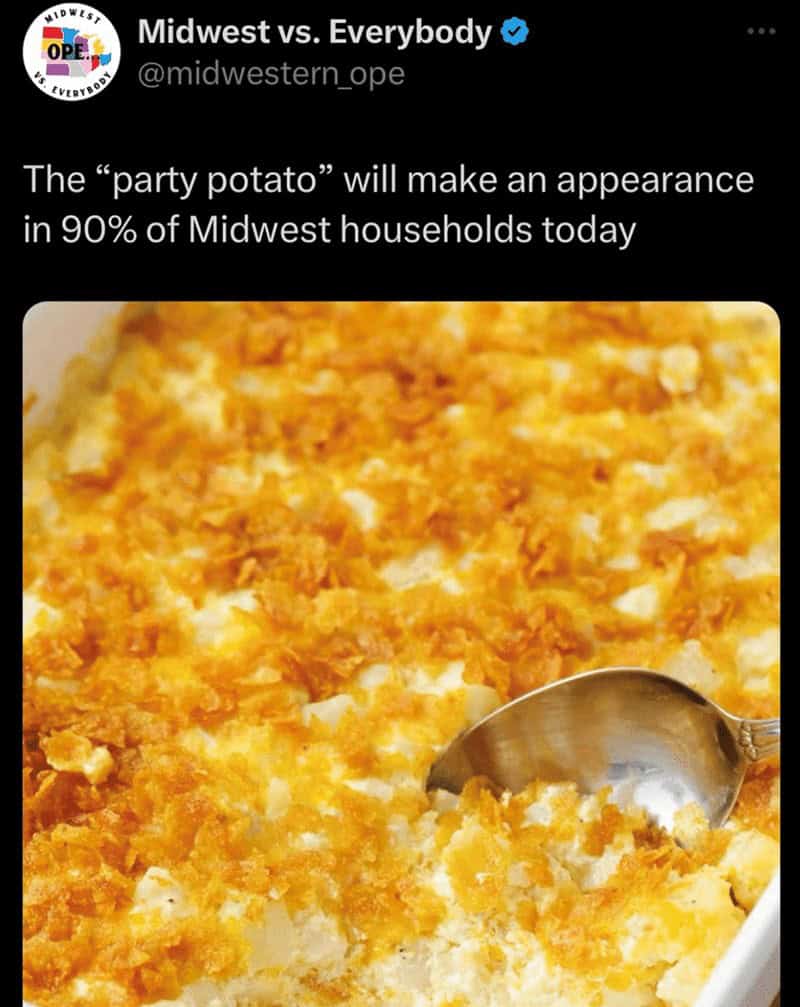Open the tweet's three-dot overflow menu
Viewport: 800px width, 1007px height.
point(760,31)
